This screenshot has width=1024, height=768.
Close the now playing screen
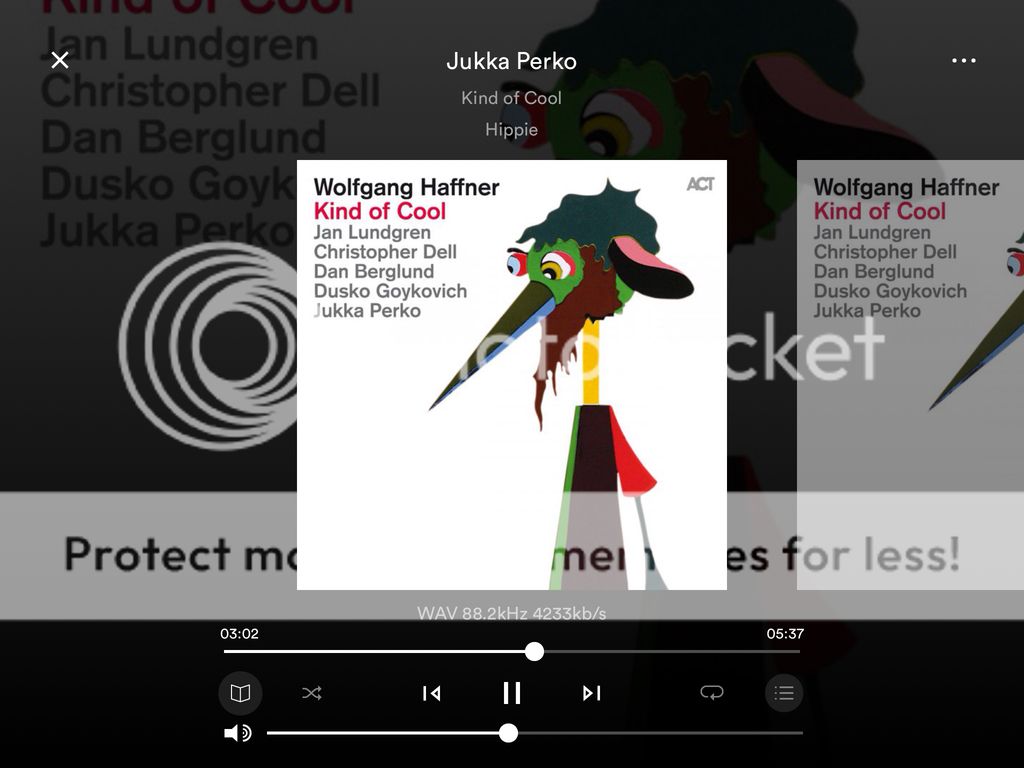coord(60,60)
